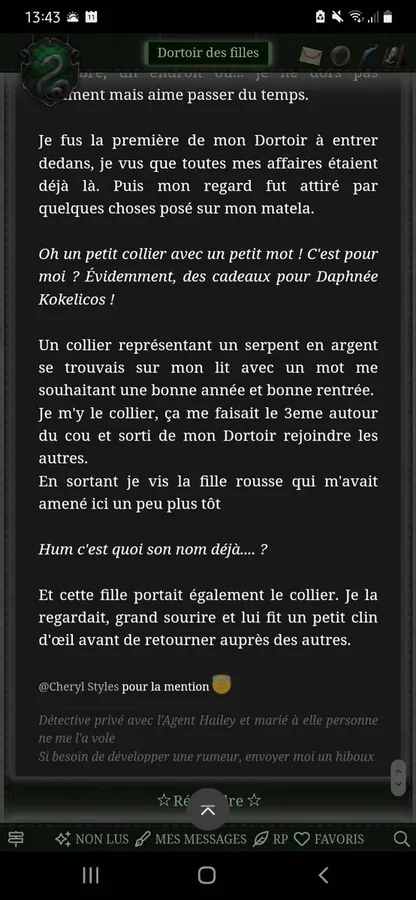Open FAVORIS favorites
The height and width of the screenshot is (900, 416).
coord(329,839)
